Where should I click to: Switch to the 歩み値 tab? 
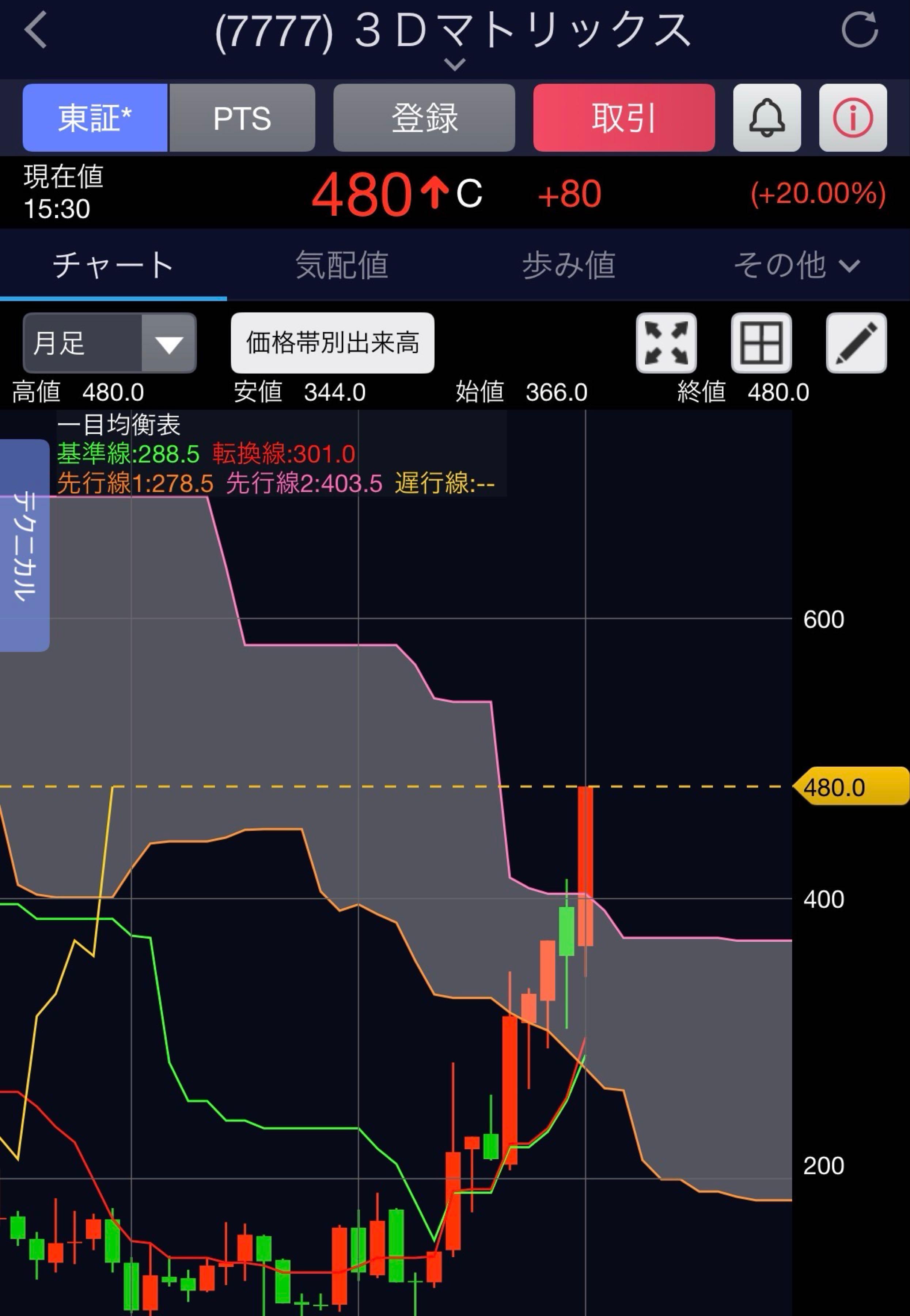click(568, 265)
